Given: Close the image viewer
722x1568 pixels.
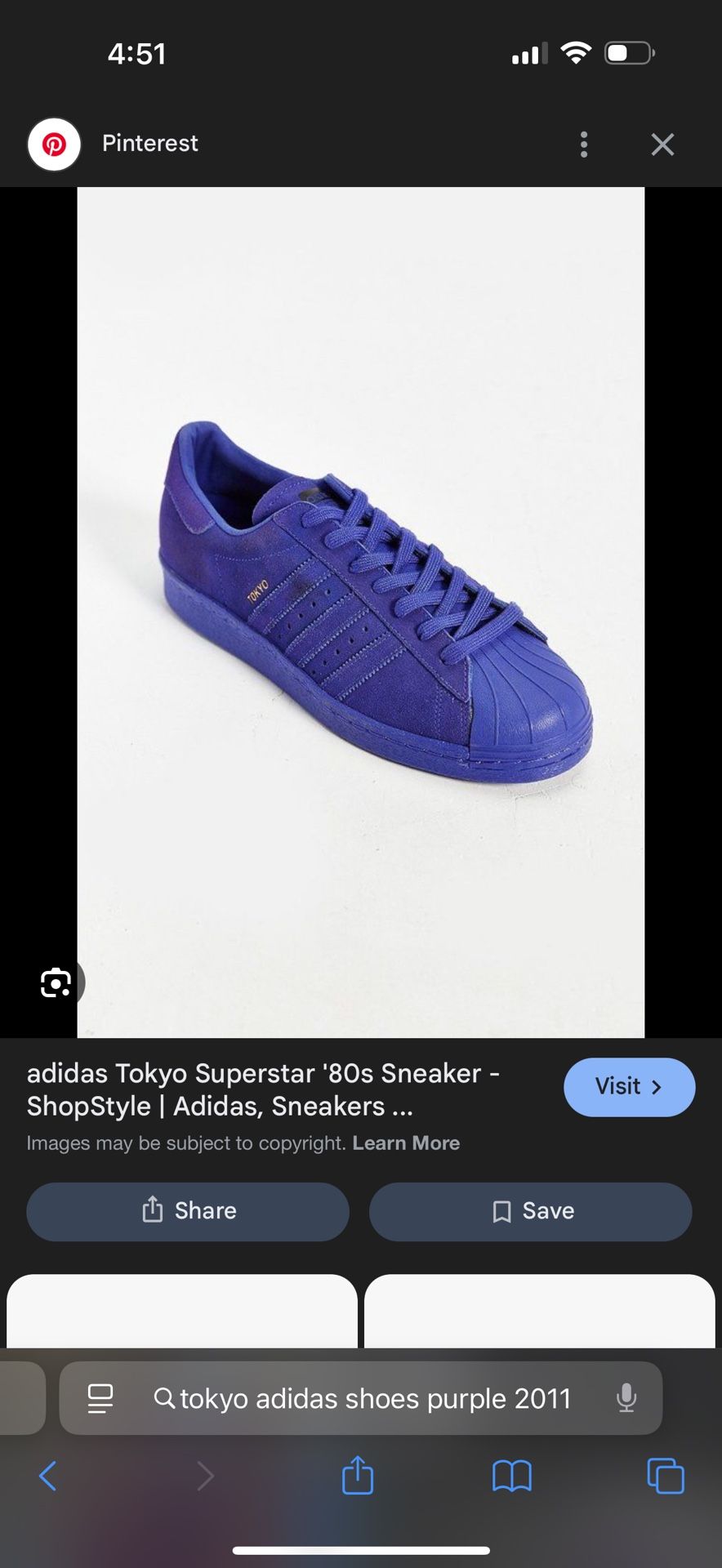Looking at the screenshot, I should click(x=662, y=145).
